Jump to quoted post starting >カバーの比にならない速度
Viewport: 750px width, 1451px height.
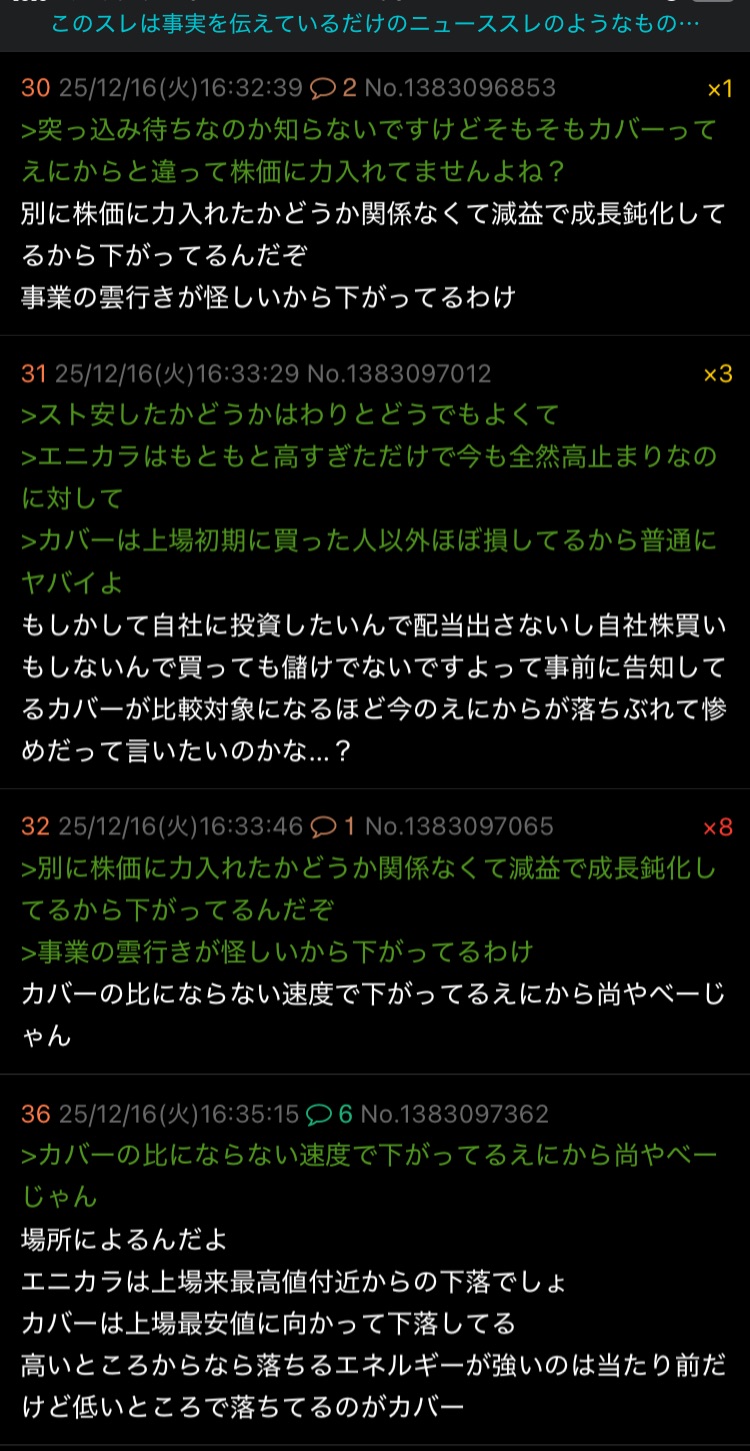point(369,1155)
